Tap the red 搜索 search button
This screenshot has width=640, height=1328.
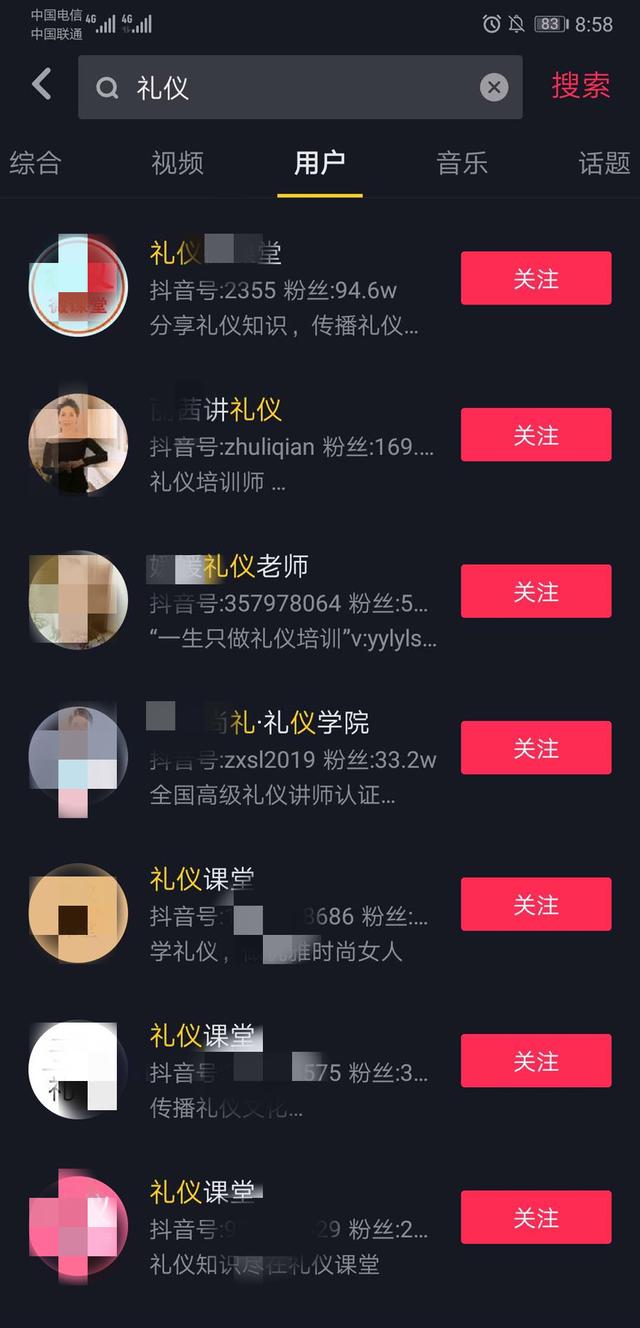(580, 86)
